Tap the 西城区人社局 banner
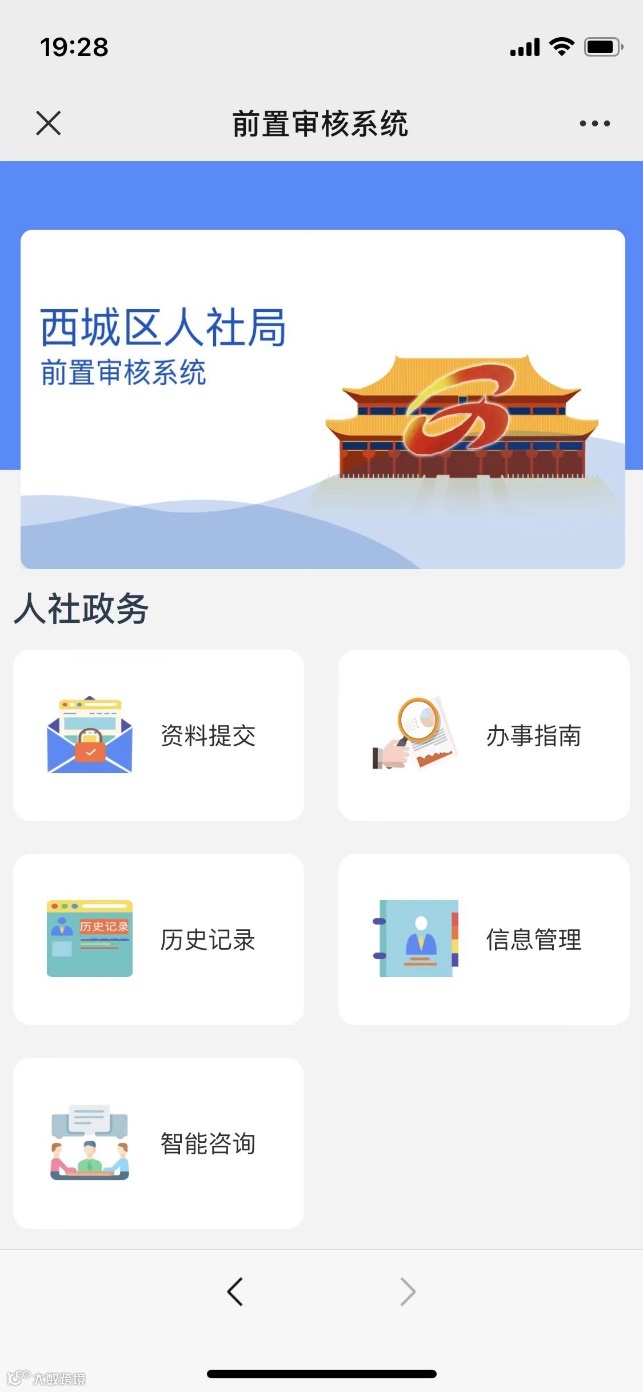The height and width of the screenshot is (1392, 643). [322, 400]
